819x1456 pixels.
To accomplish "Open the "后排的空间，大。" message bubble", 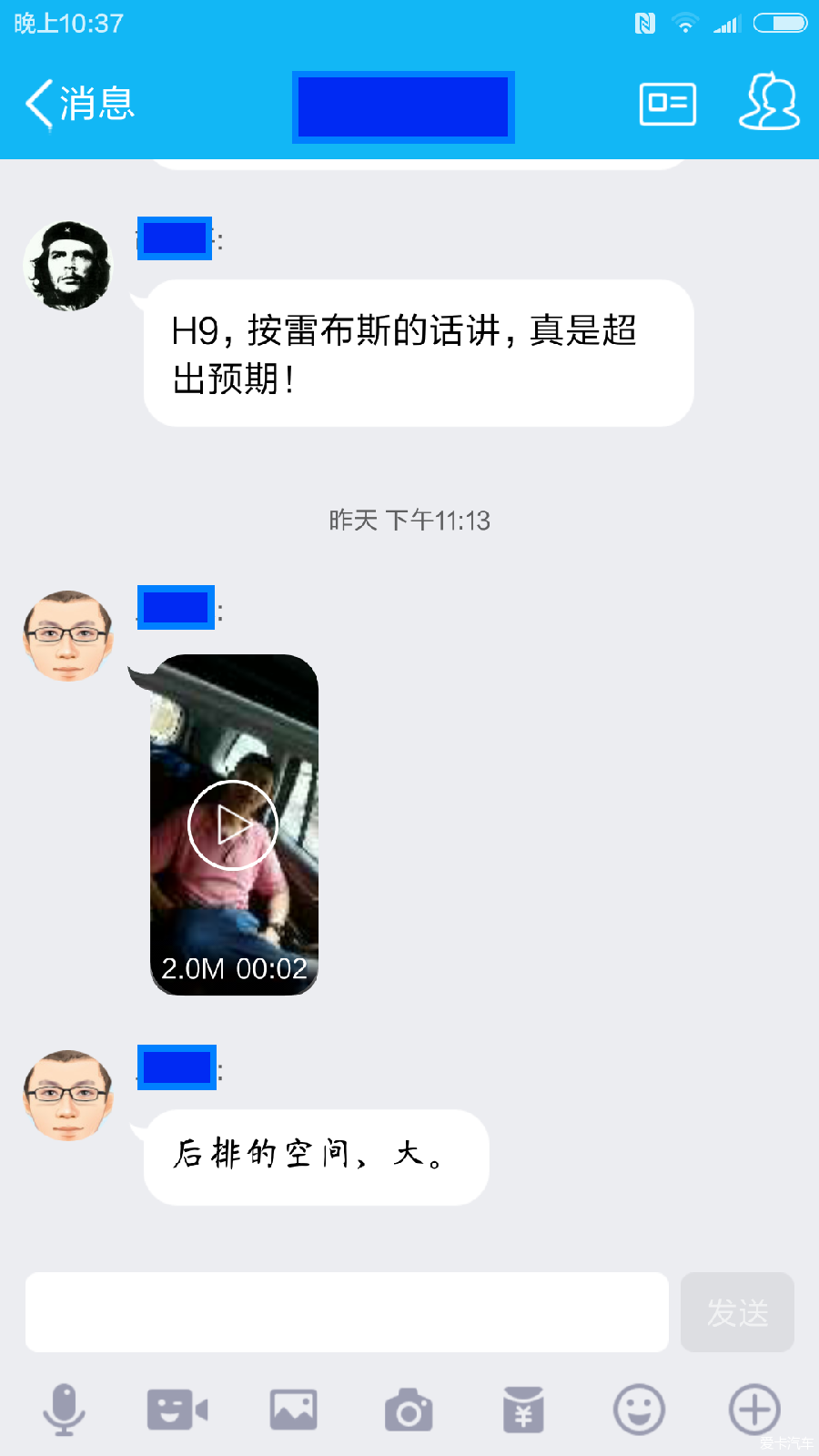I will [x=316, y=1158].
